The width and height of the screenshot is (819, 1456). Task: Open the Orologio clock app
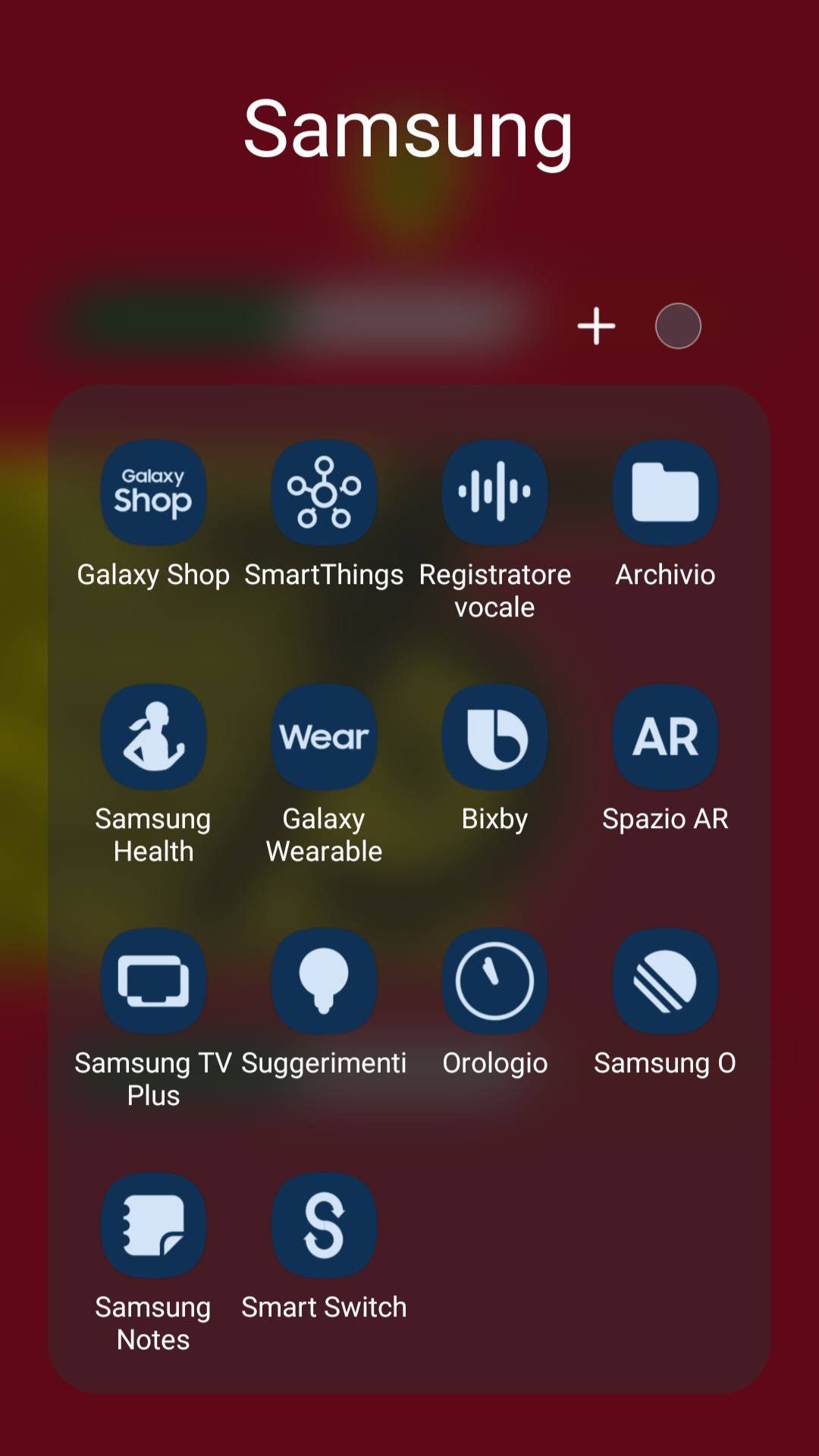(x=494, y=981)
